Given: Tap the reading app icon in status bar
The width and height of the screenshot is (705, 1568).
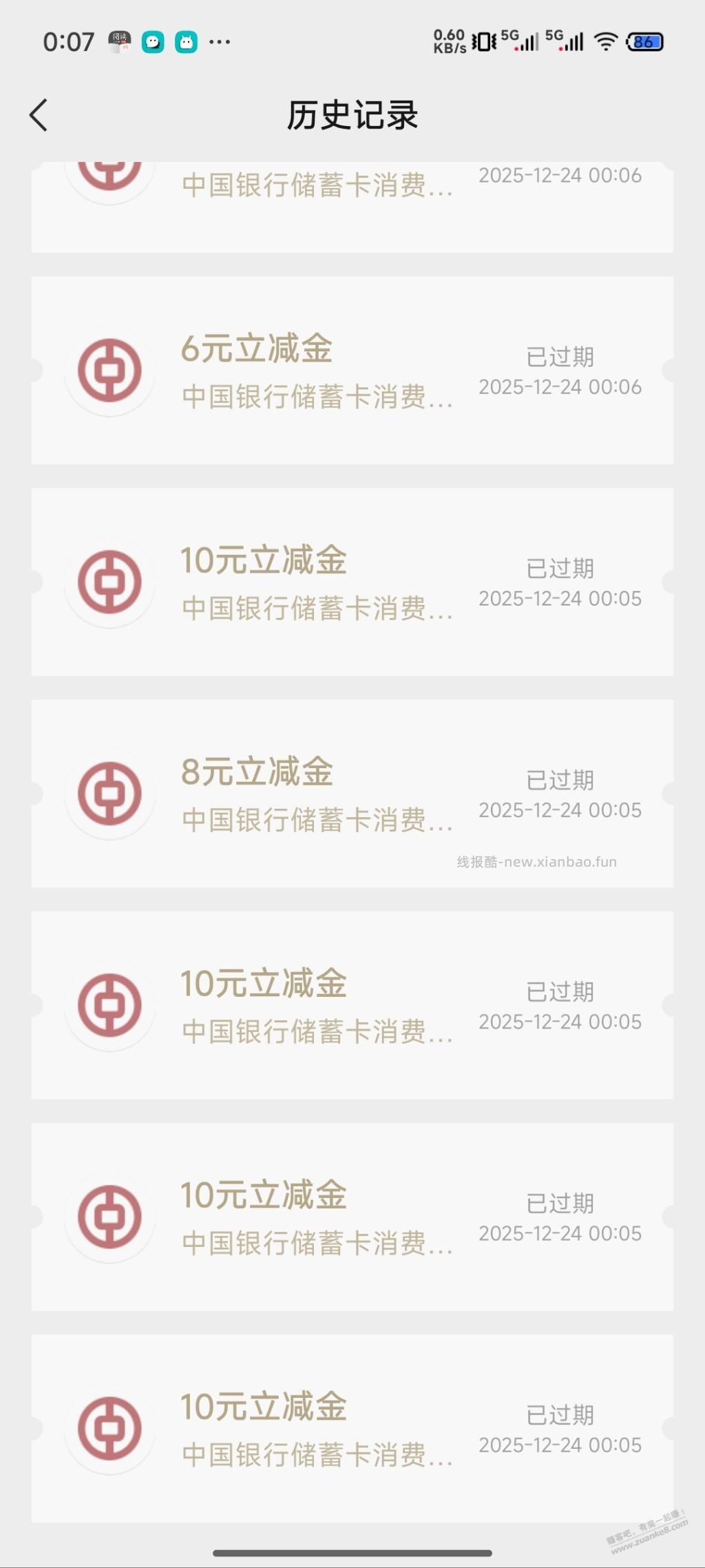Looking at the screenshot, I should 117,41.
